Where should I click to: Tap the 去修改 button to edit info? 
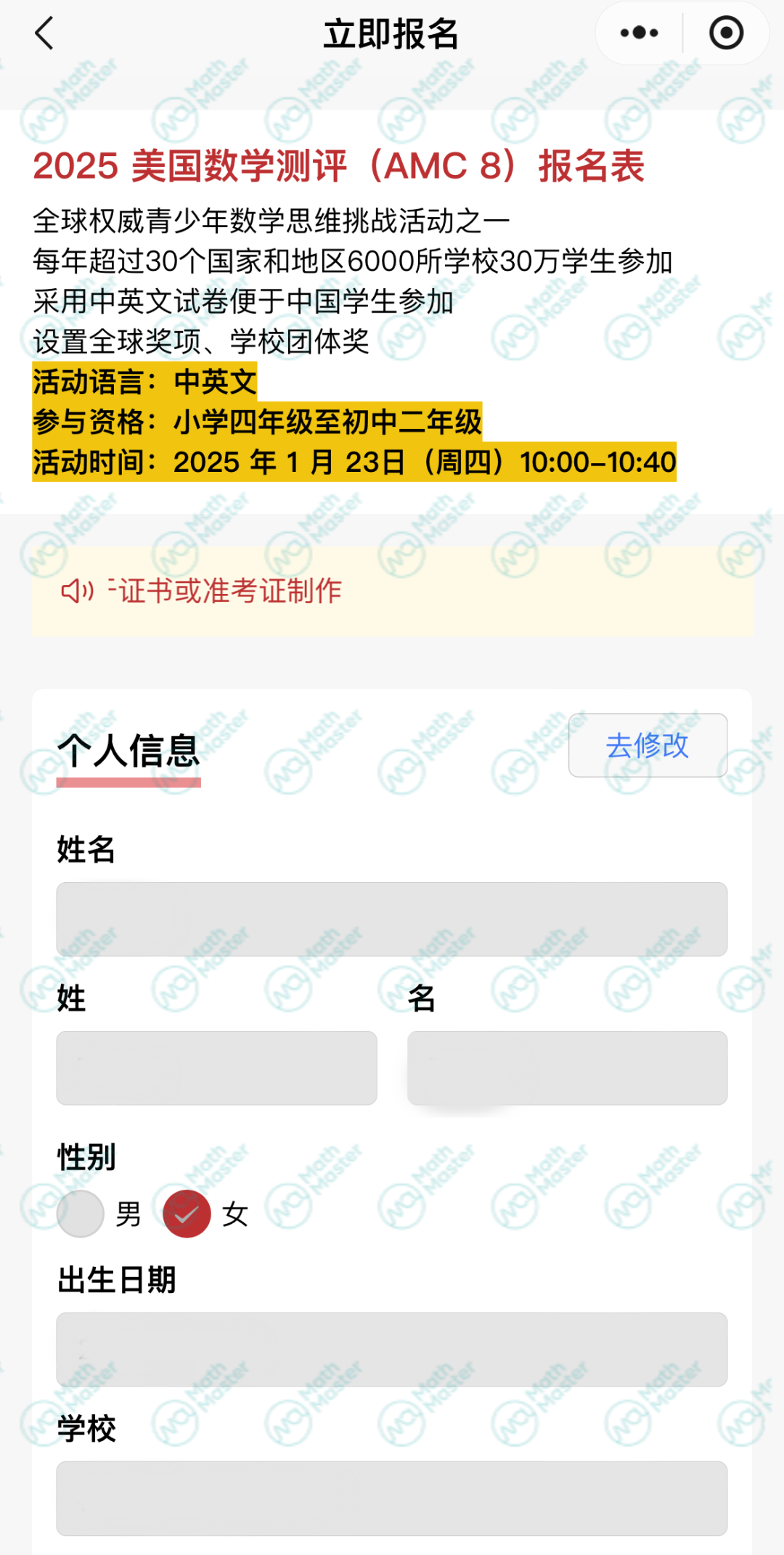click(x=648, y=746)
